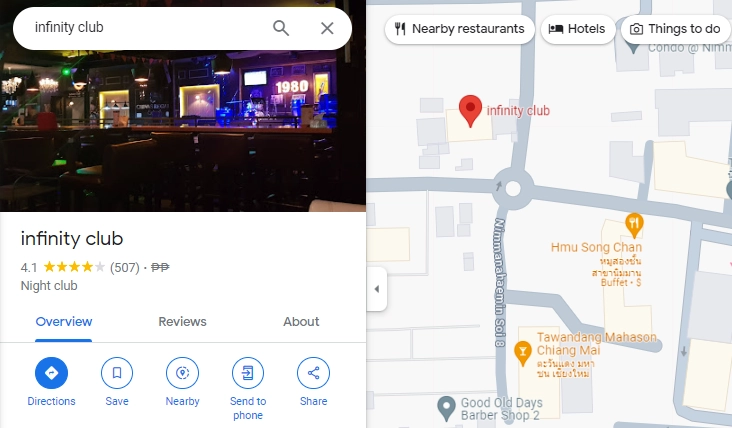Select the Overview tab

click(64, 322)
